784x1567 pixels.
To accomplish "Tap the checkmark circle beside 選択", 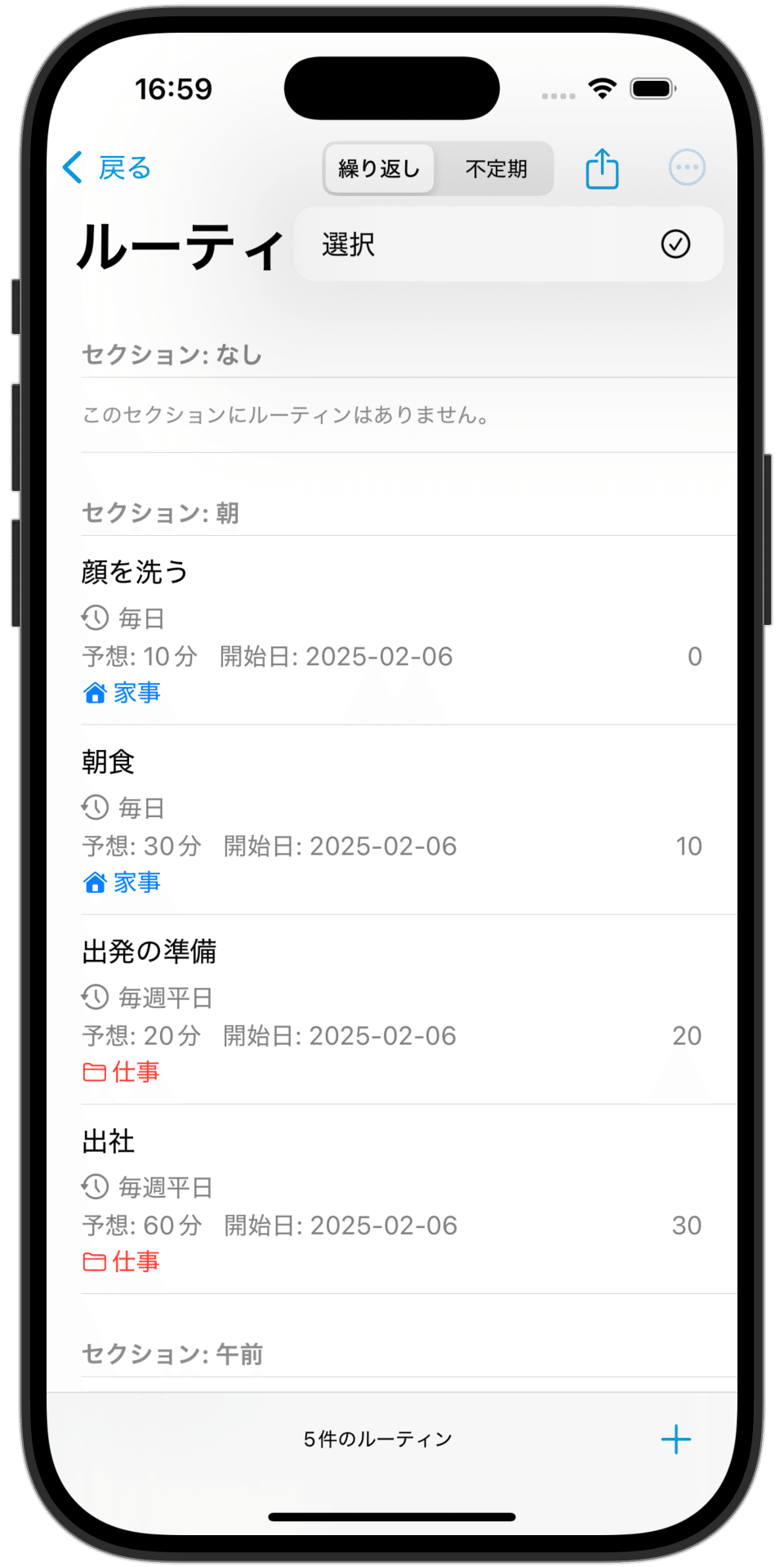I will click(x=675, y=243).
